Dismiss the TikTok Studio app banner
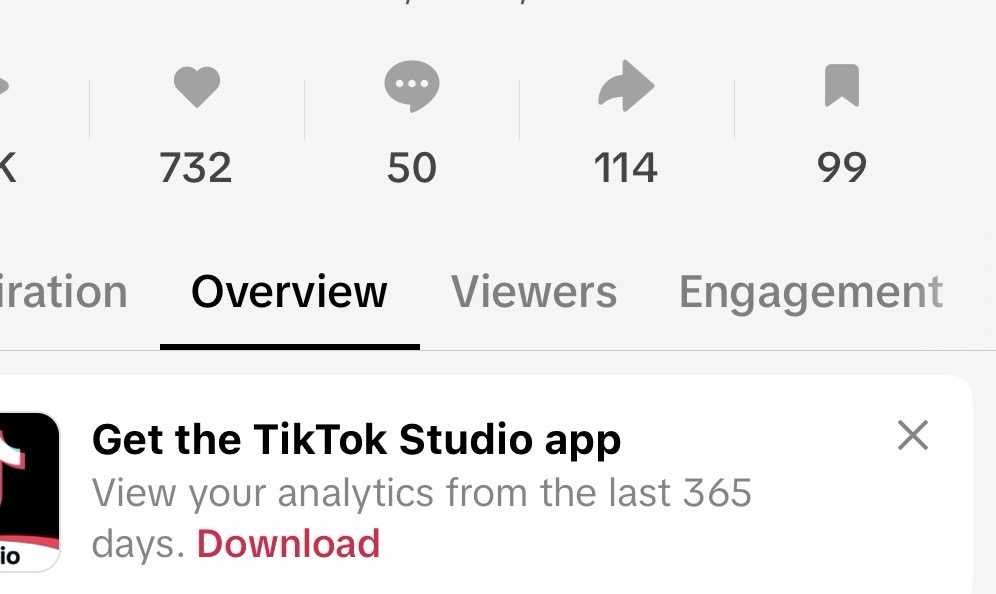The image size is (996, 594). [x=912, y=436]
